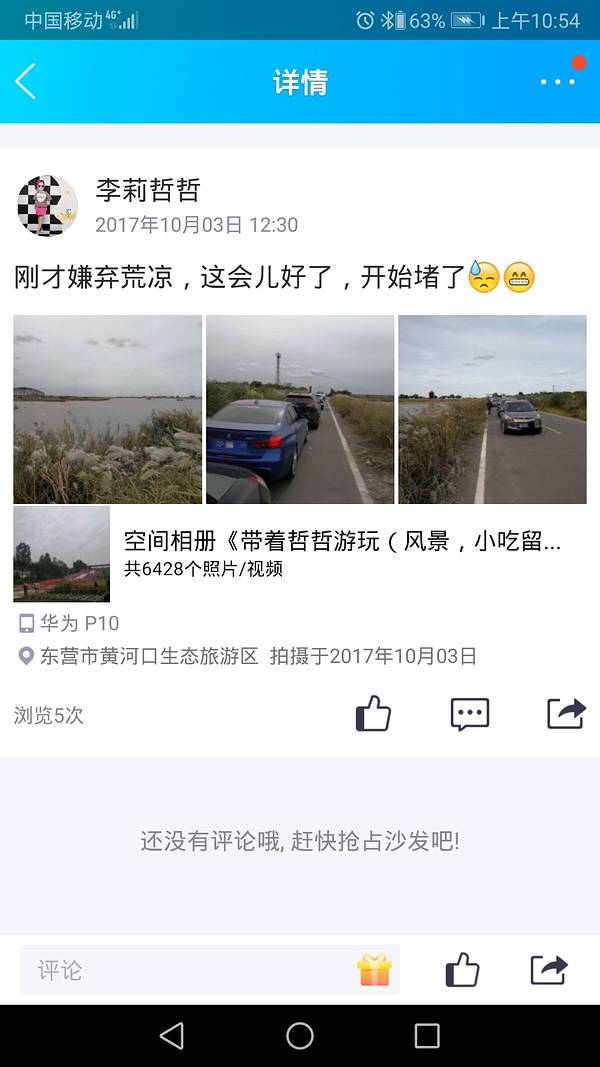The height and width of the screenshot is (1067, 600).
Task: View the riverside photo with reeds
Action: tap(107, 409)
